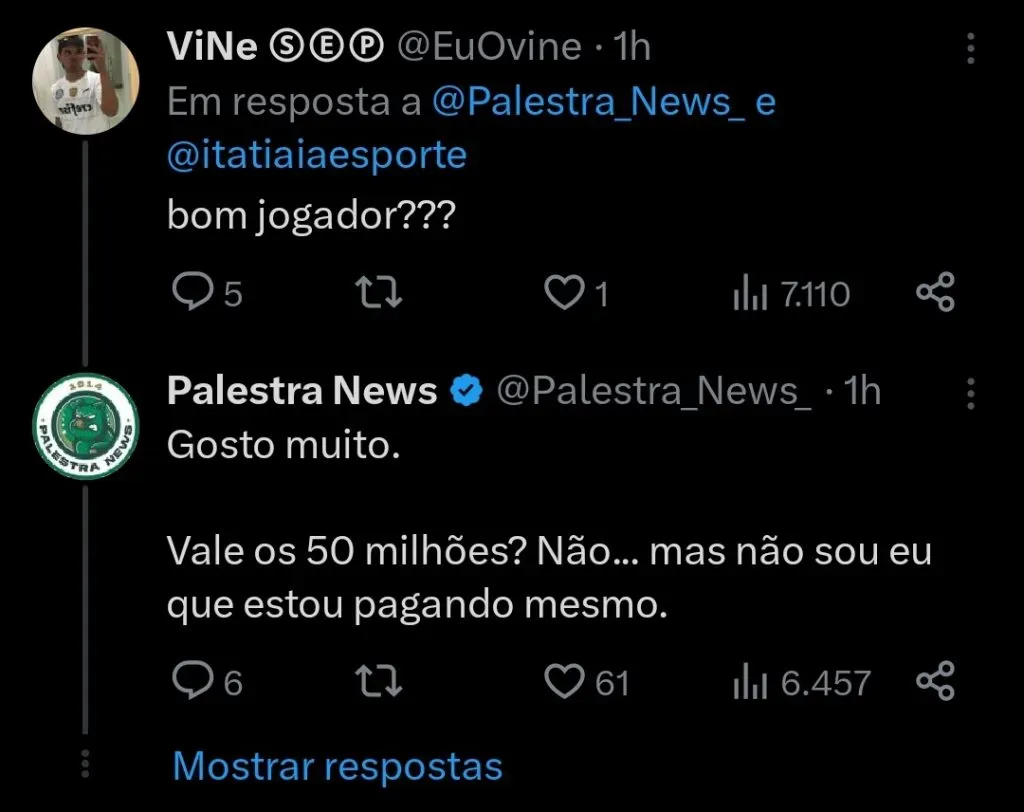Open the @itatiaiaesporte mention link
This screenshot has height=812, width=1024.
click(316, 155)
